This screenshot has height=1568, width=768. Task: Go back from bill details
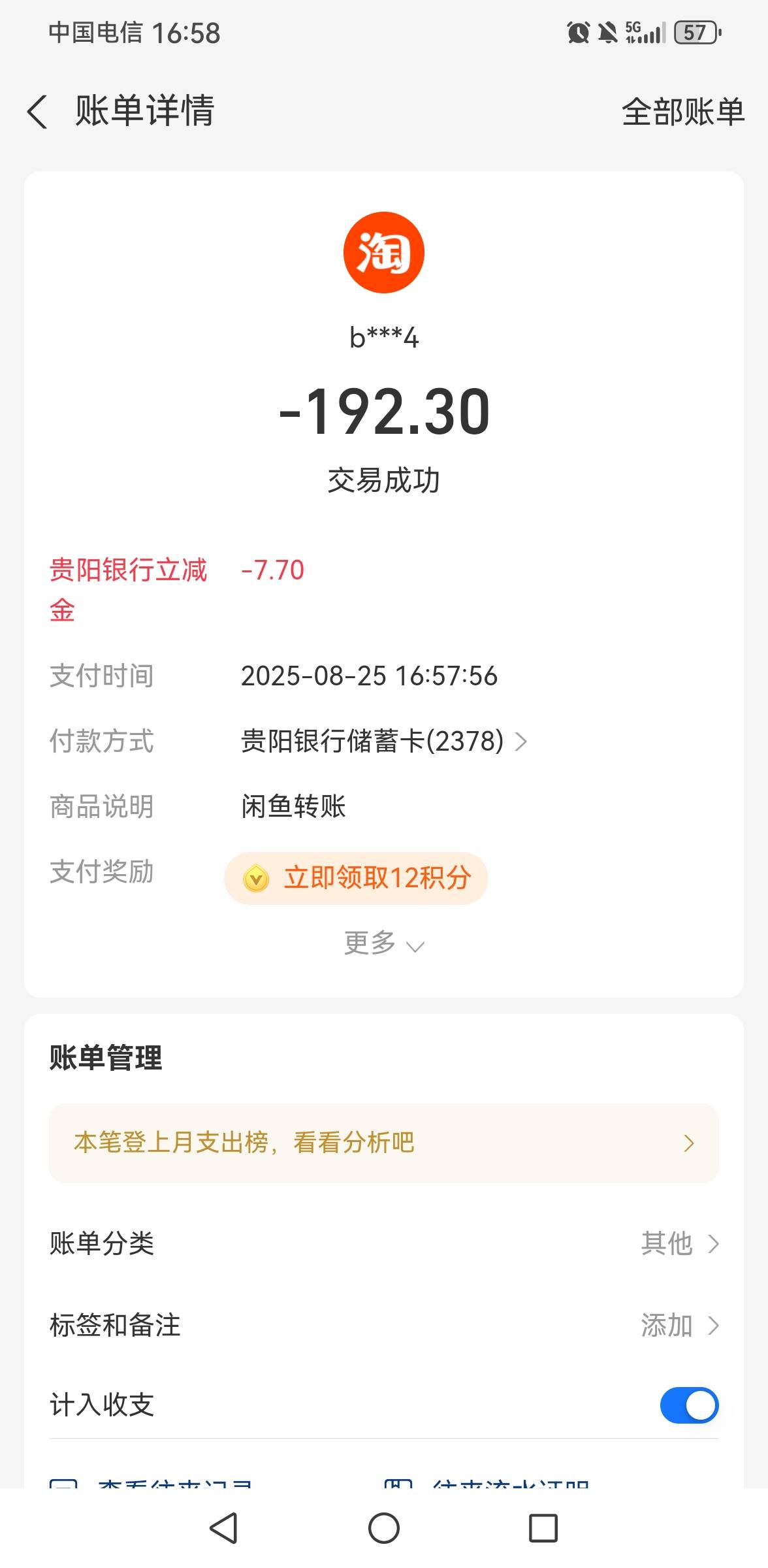click(x=37, y=112)
